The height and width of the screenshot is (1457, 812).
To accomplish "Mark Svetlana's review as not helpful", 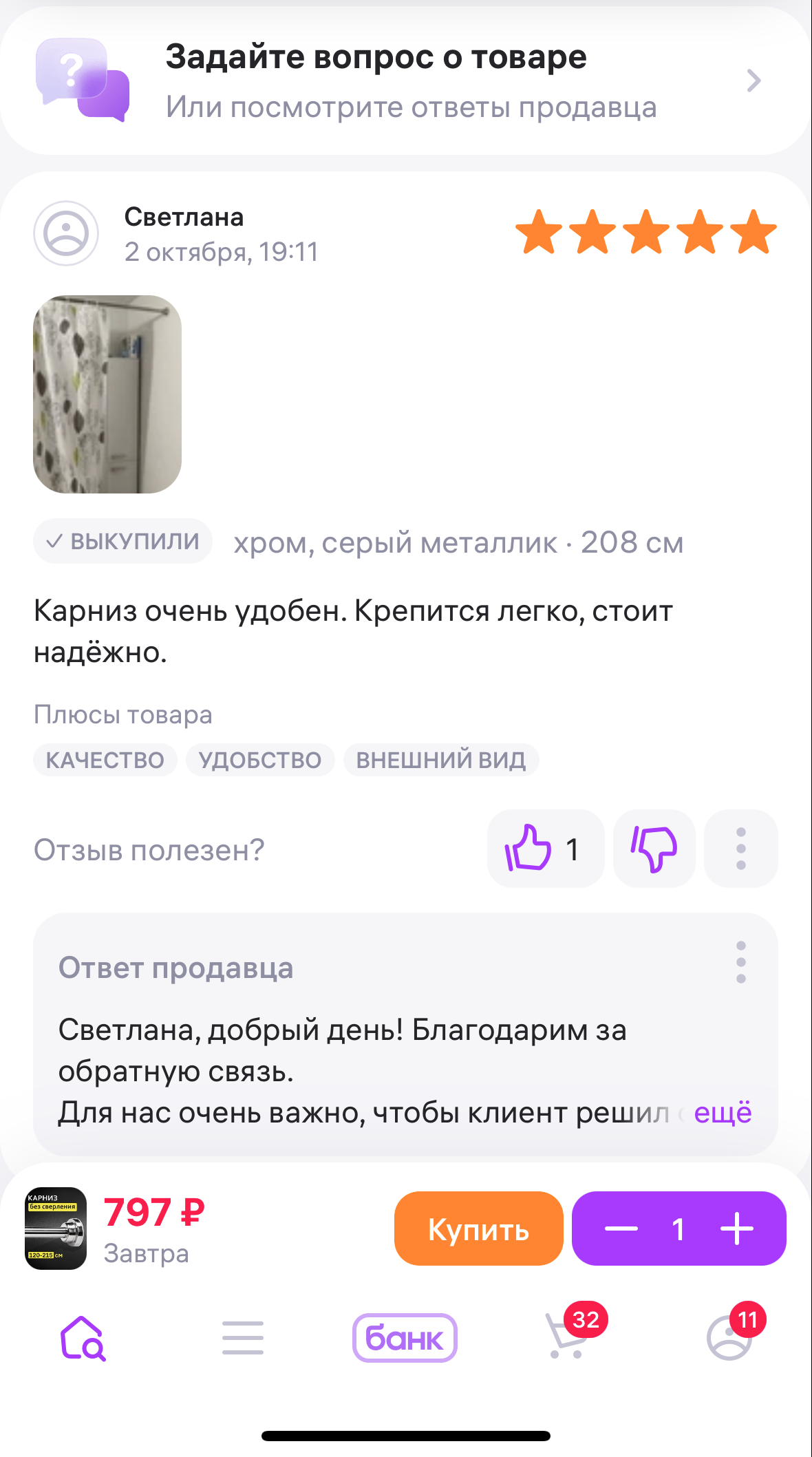I will tap(654, 849).
